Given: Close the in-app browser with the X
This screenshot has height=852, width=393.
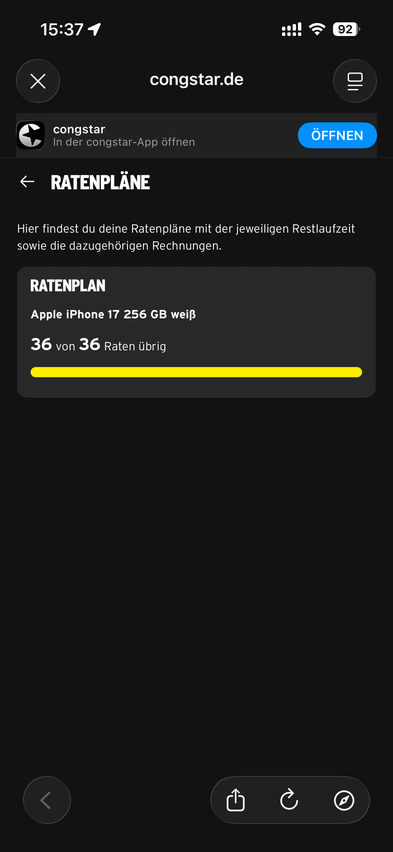Looking at the screenshot, I should [x=38, y=81].
